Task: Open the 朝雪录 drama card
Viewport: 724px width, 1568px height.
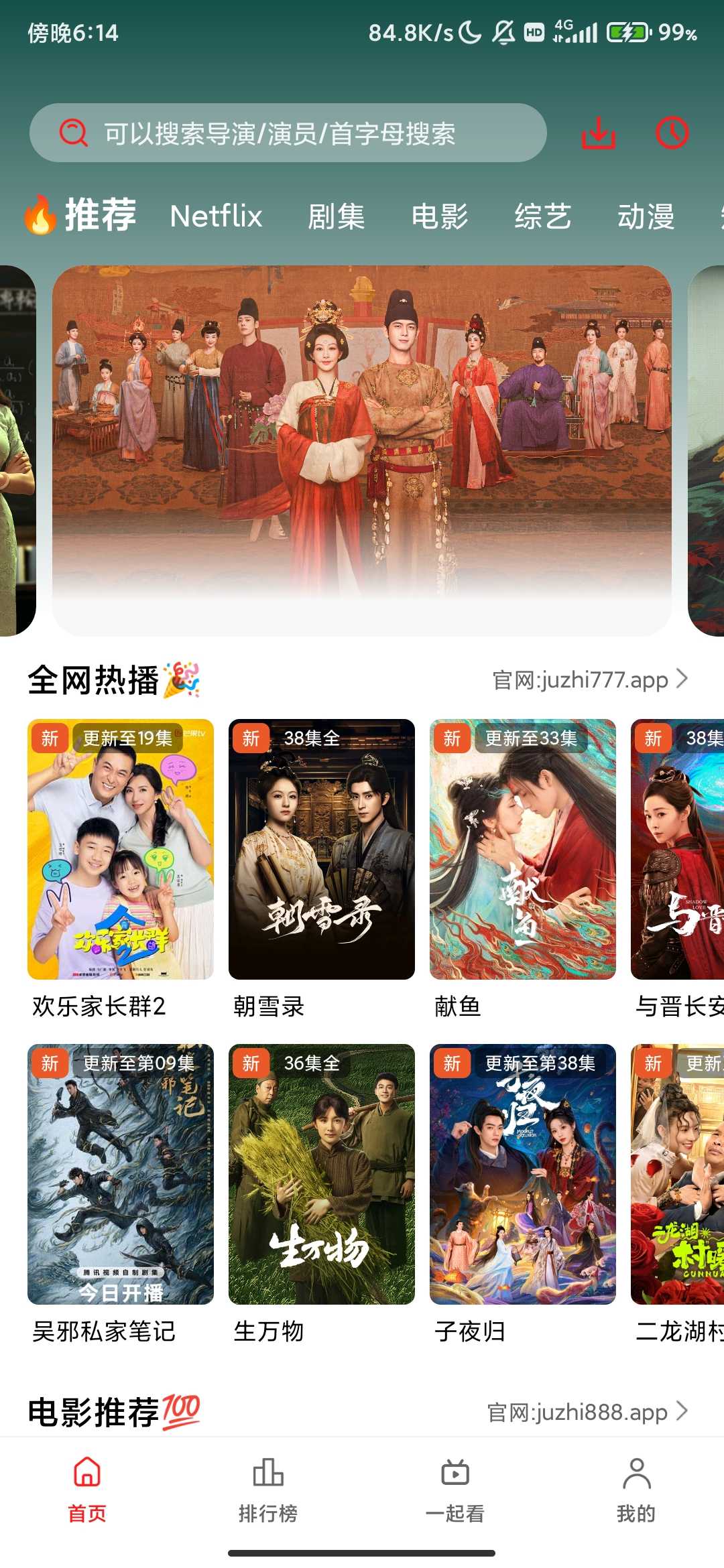Action: click(322, 850)
